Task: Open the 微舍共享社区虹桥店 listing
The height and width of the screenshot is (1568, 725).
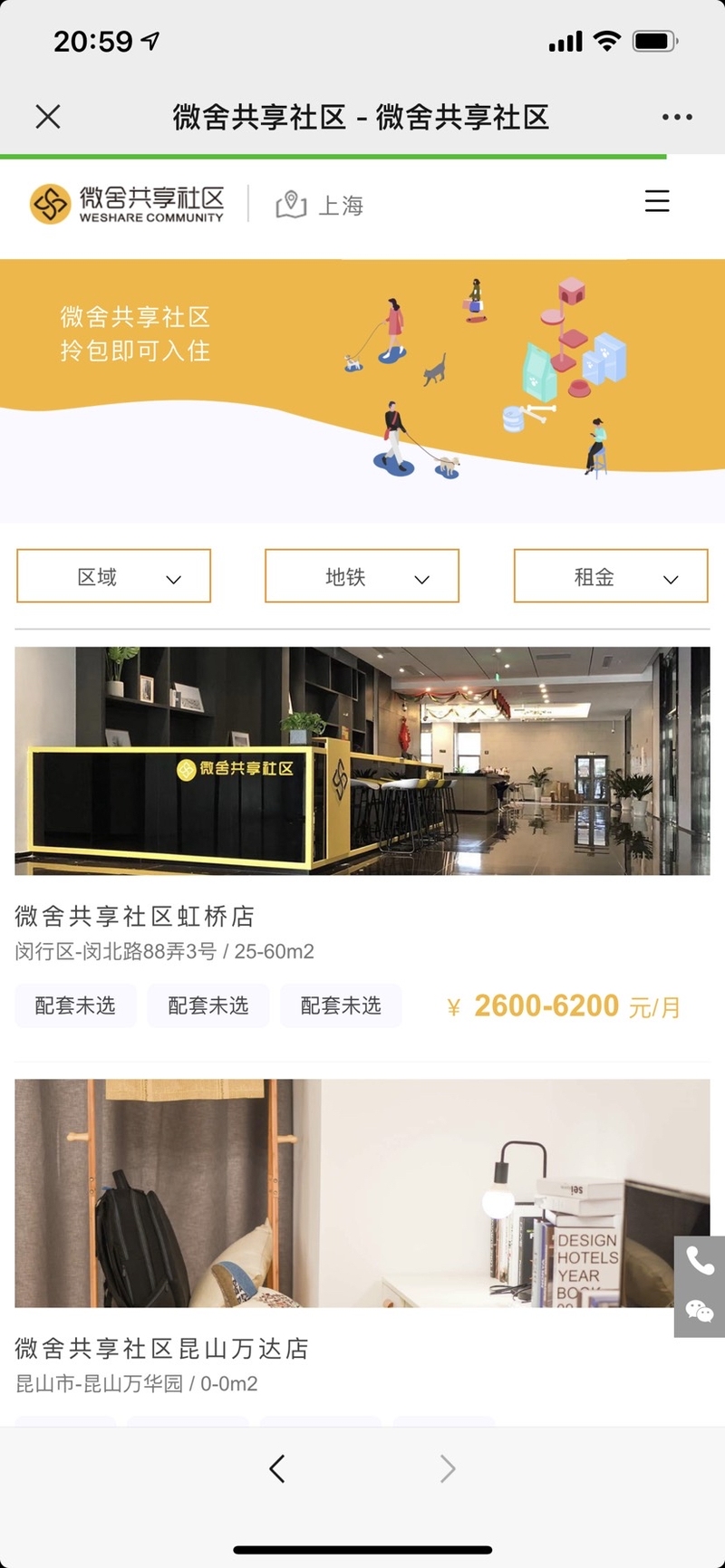Action: 134,916
